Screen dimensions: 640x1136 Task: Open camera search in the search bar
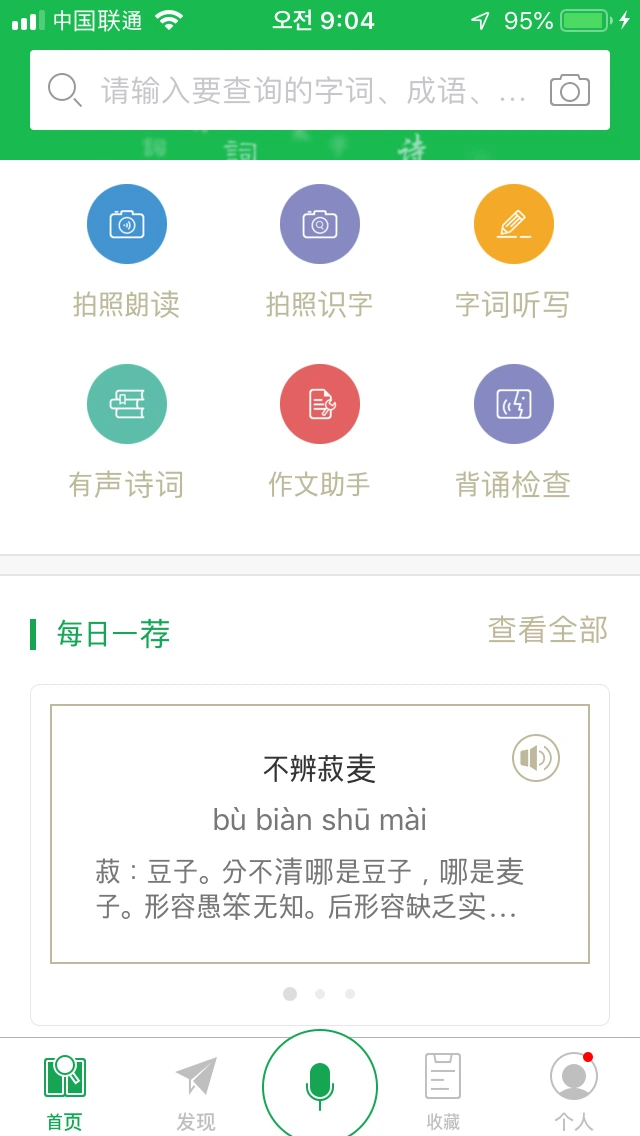570,90
